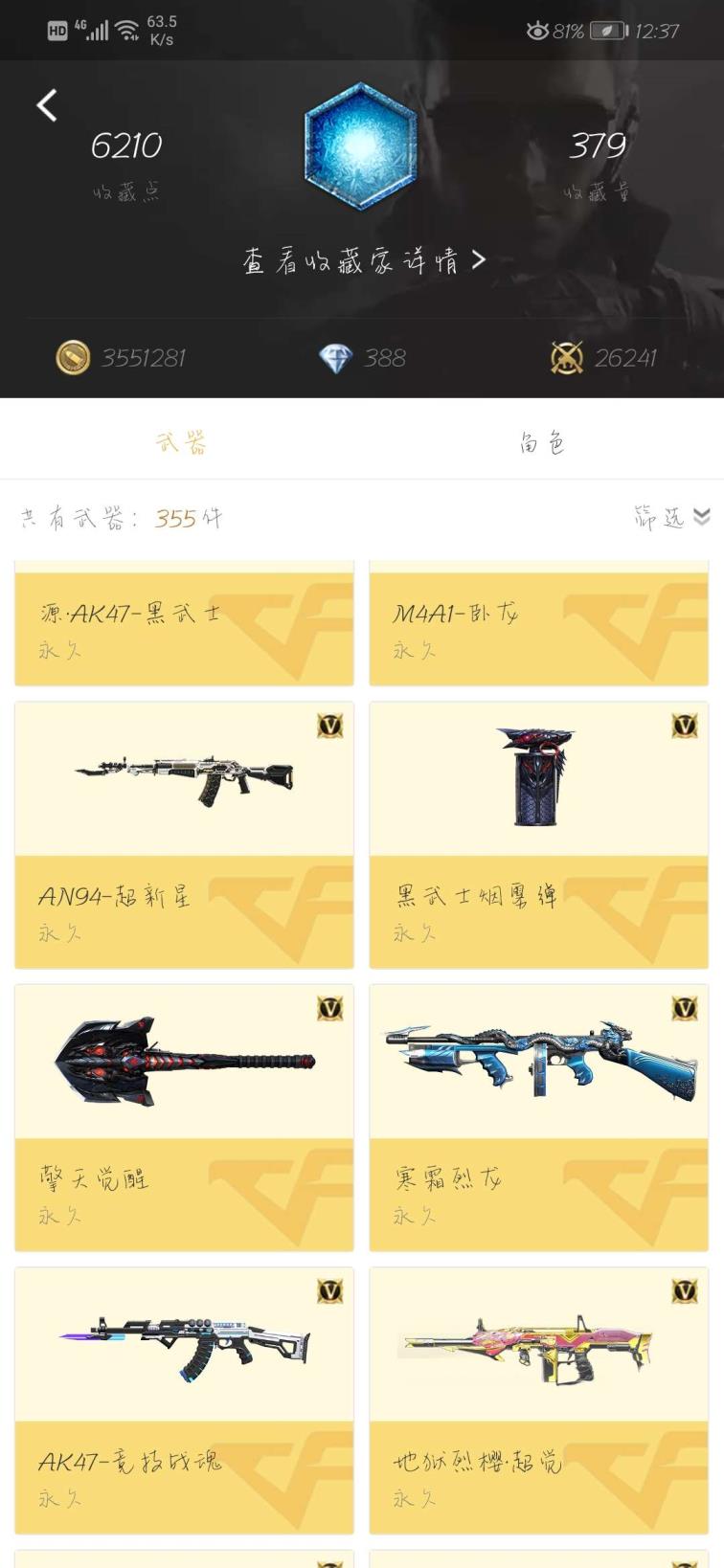Expand the 筛选 filter dropdown

[672, 517]
